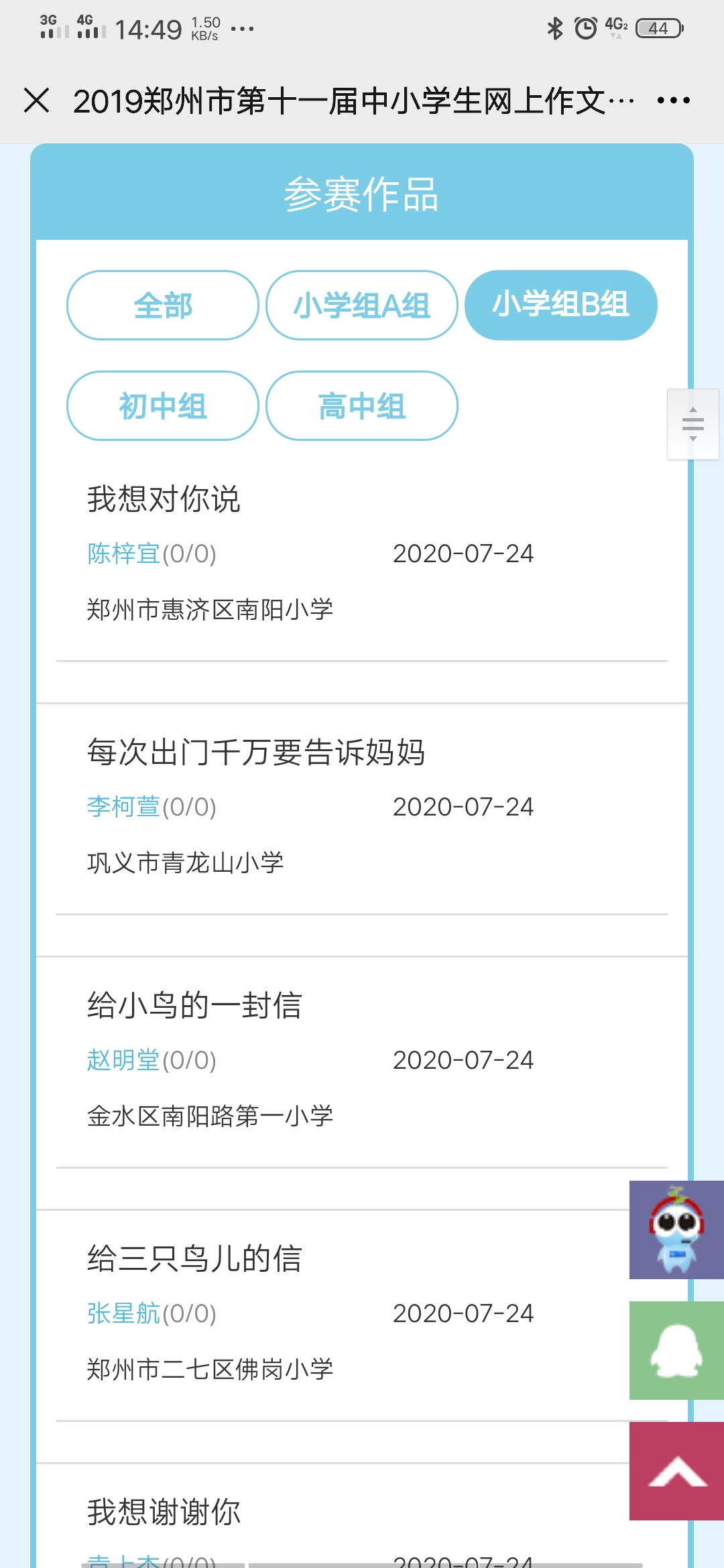Open the robot customer service assistant
The image size is (724, 1568).
pyautogui.click(x=676, y=1230)
